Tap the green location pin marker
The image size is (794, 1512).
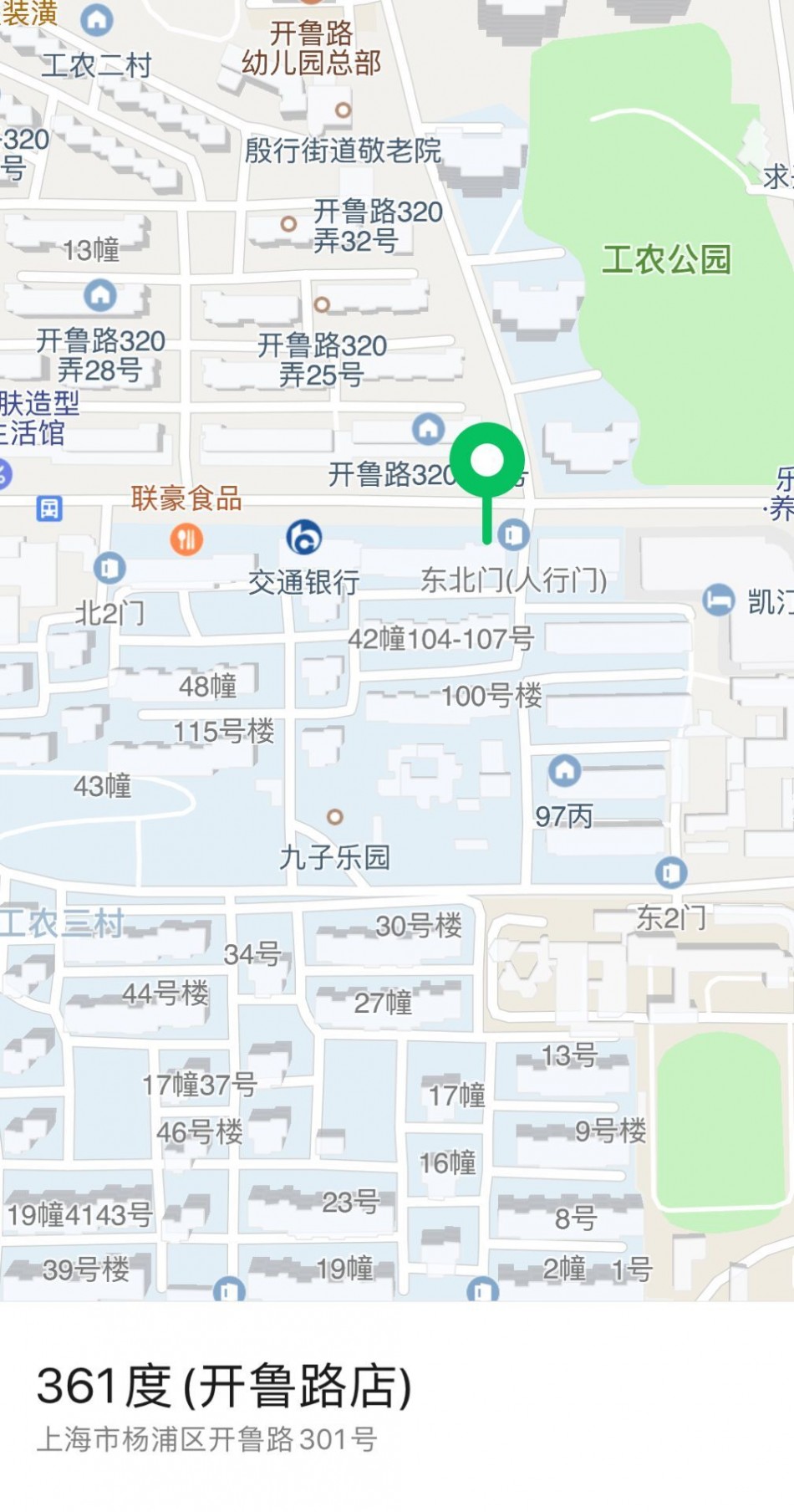487,461
